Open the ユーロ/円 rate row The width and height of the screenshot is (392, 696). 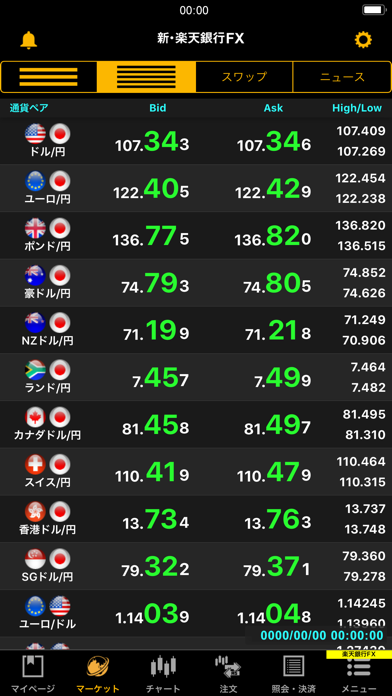[196, 188]
